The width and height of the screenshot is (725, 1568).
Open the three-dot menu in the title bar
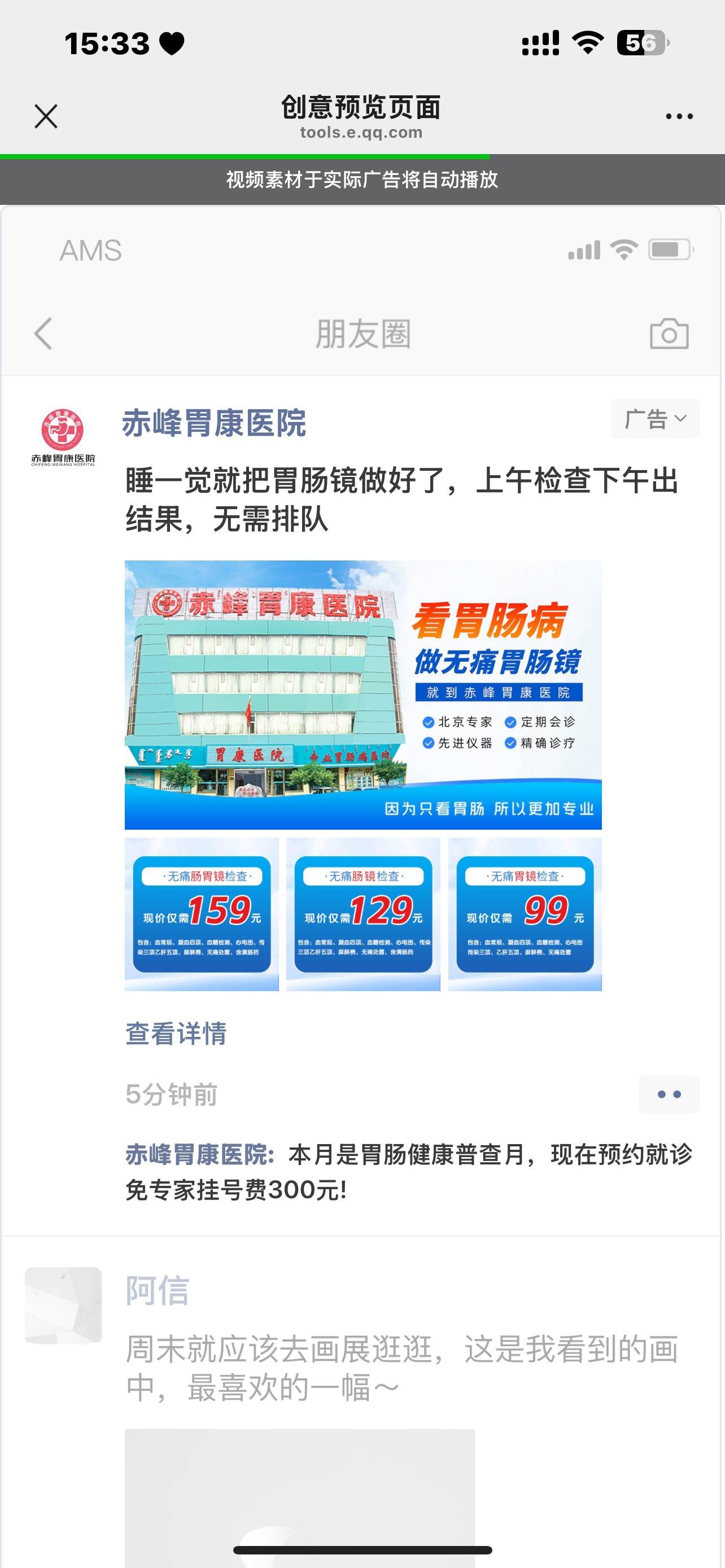coord(679,116)
